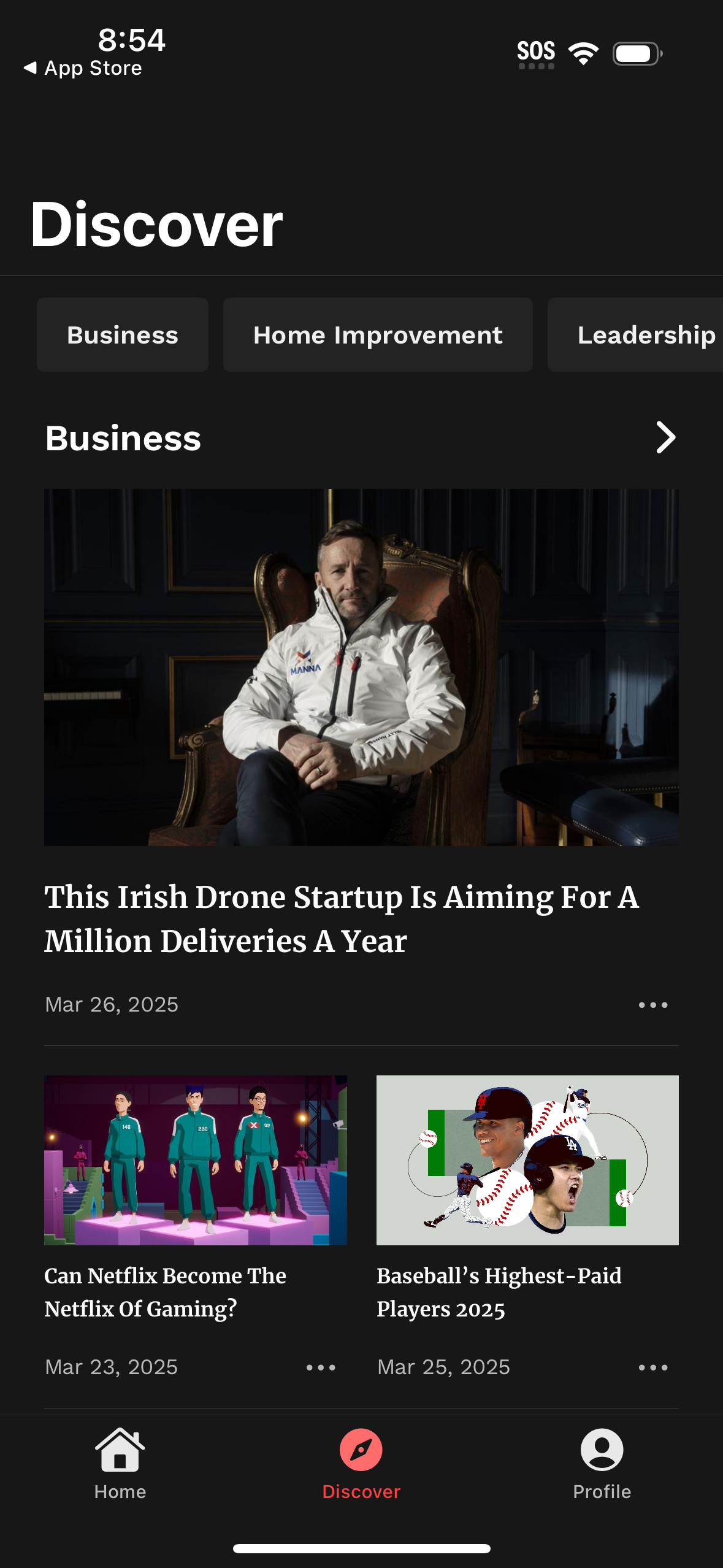
Task: Open 'Can Netflix Become The Netflix Of Gaming?'
Action: coord(165,1292)
